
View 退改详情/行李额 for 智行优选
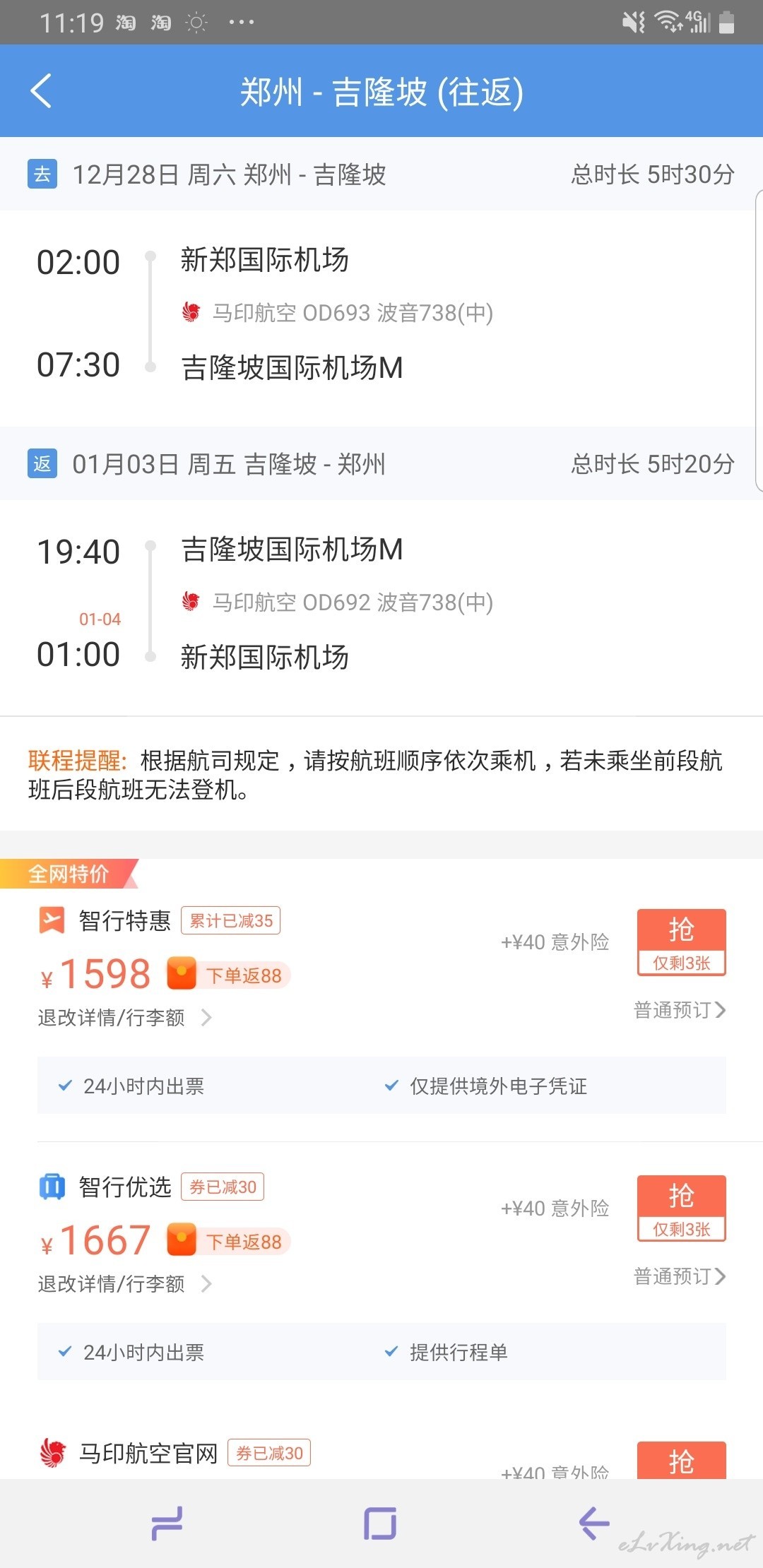coord(124,1283)
